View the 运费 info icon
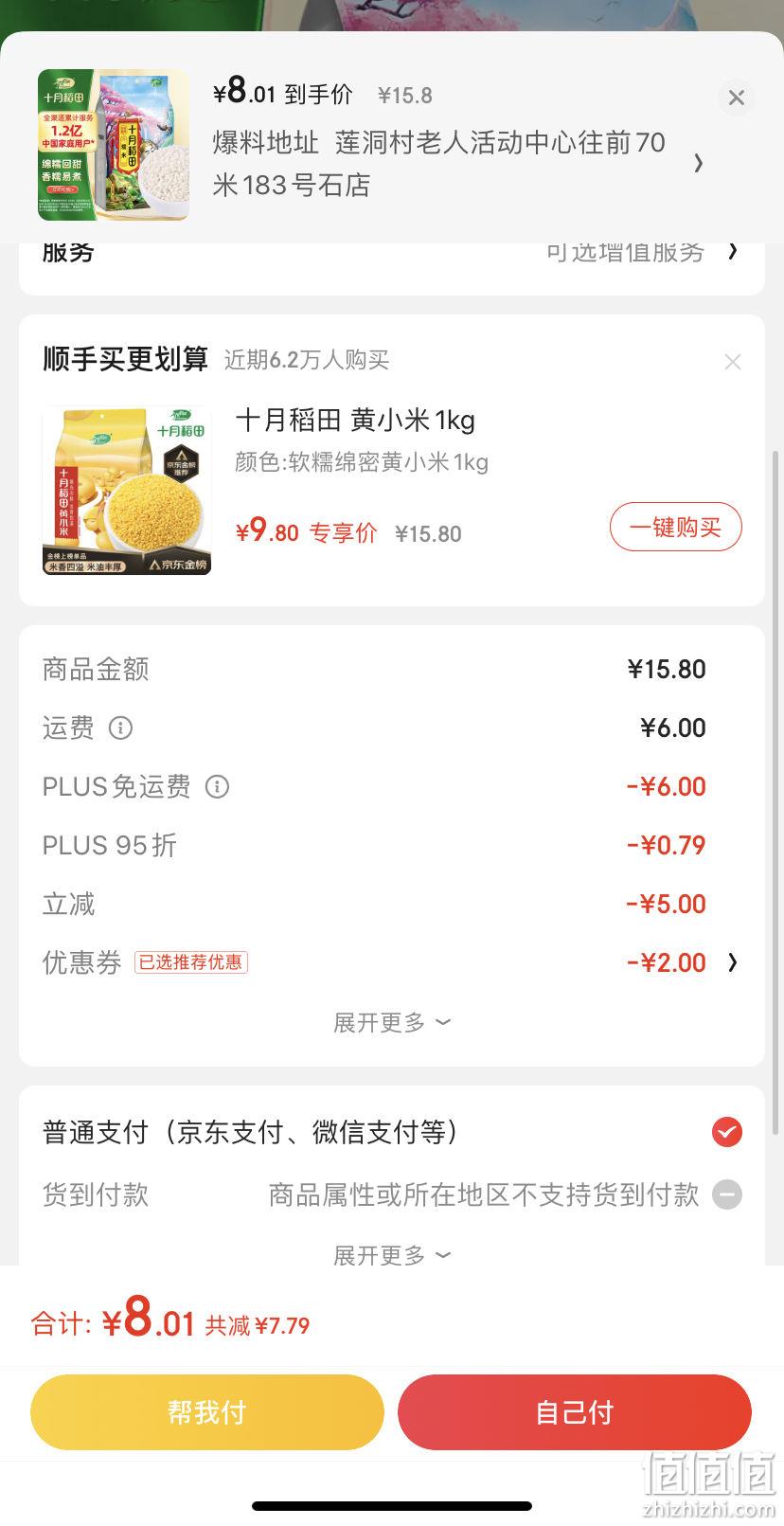Viewport: 784px width, 1526px height. (x=120, y=727)
